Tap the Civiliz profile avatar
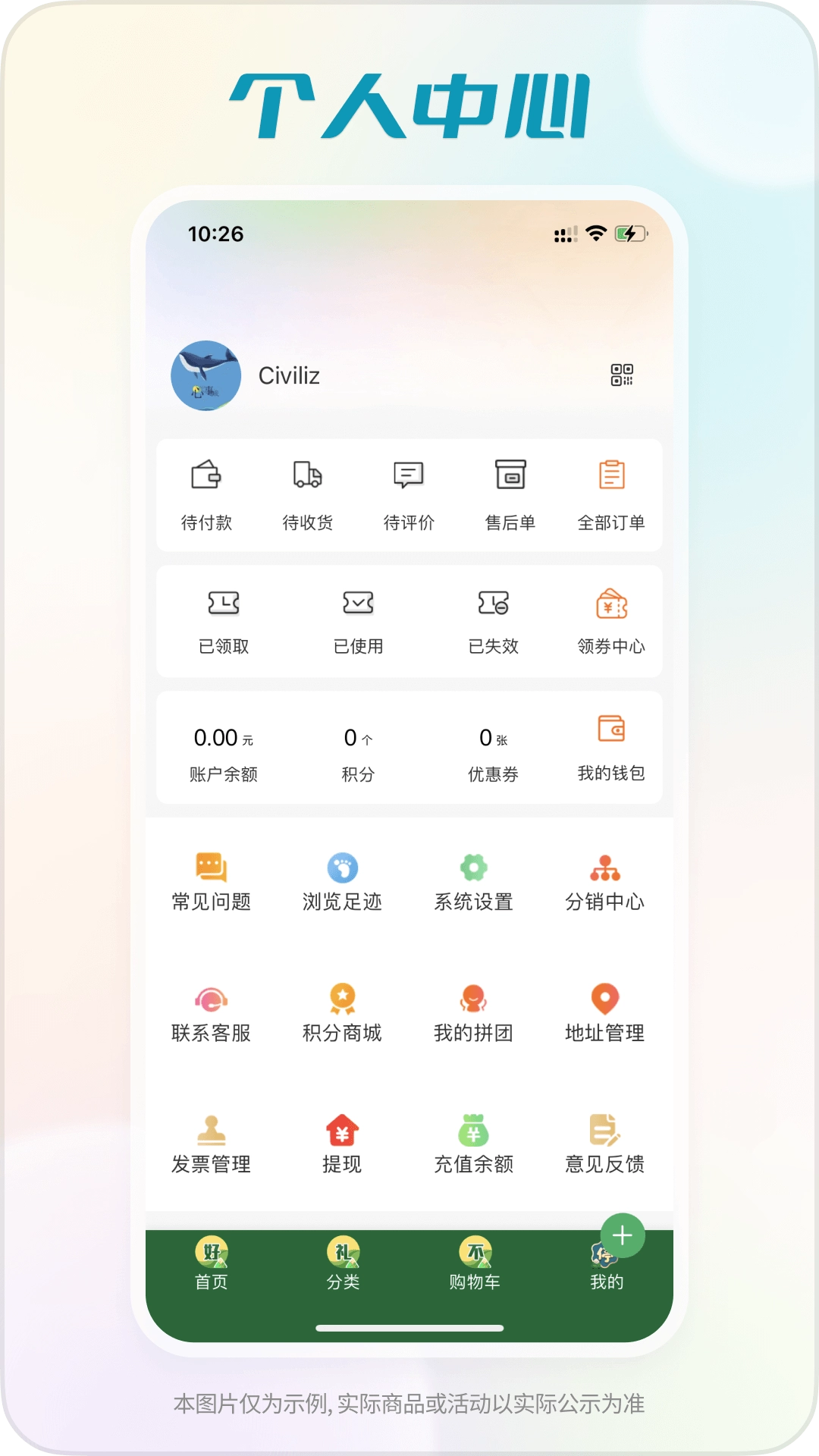Viewport: 819px width, 1456px height. pyautogui.click(x=206, y=375)
